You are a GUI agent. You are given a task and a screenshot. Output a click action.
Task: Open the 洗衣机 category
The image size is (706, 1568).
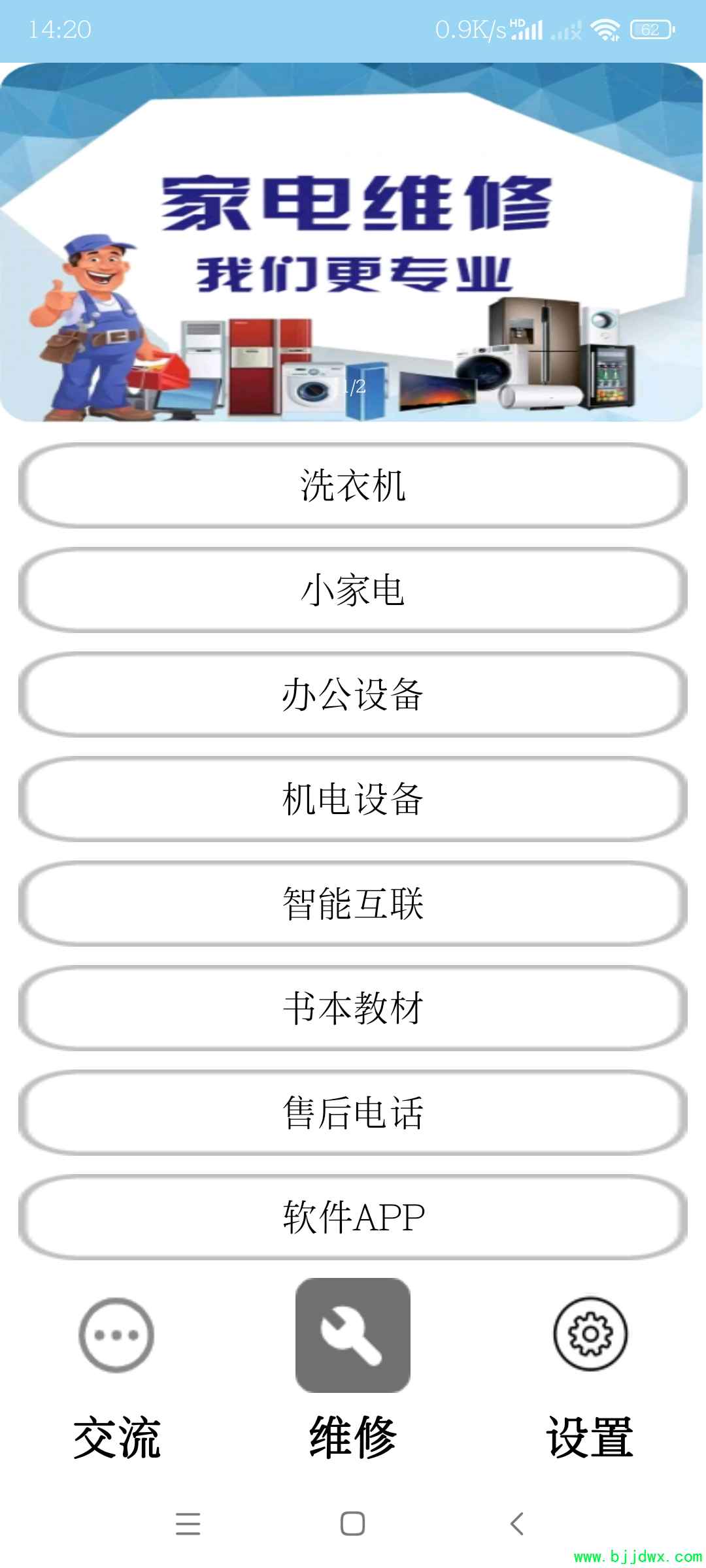[353, 485]
